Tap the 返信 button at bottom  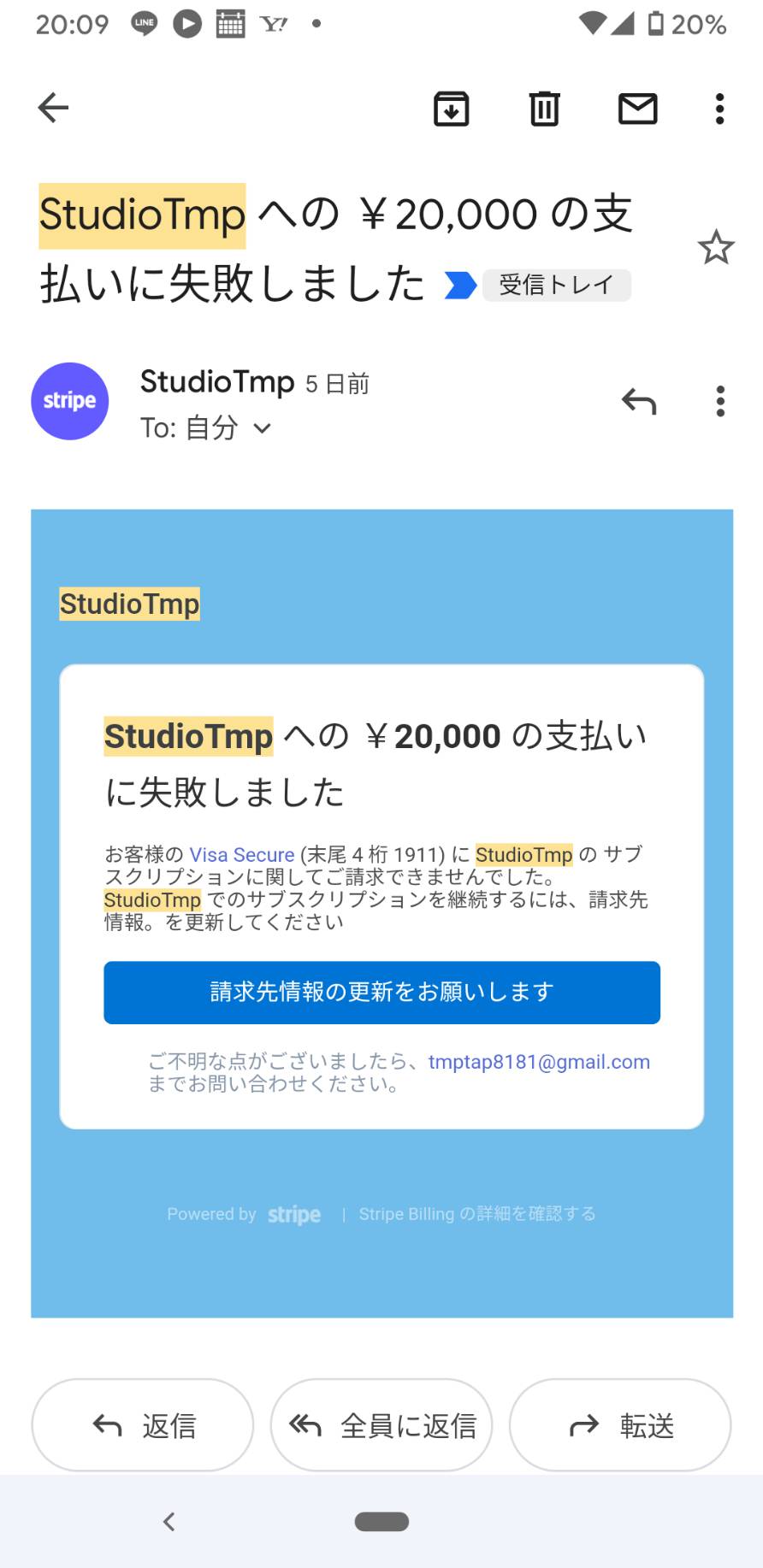(x=143, y=1424)
